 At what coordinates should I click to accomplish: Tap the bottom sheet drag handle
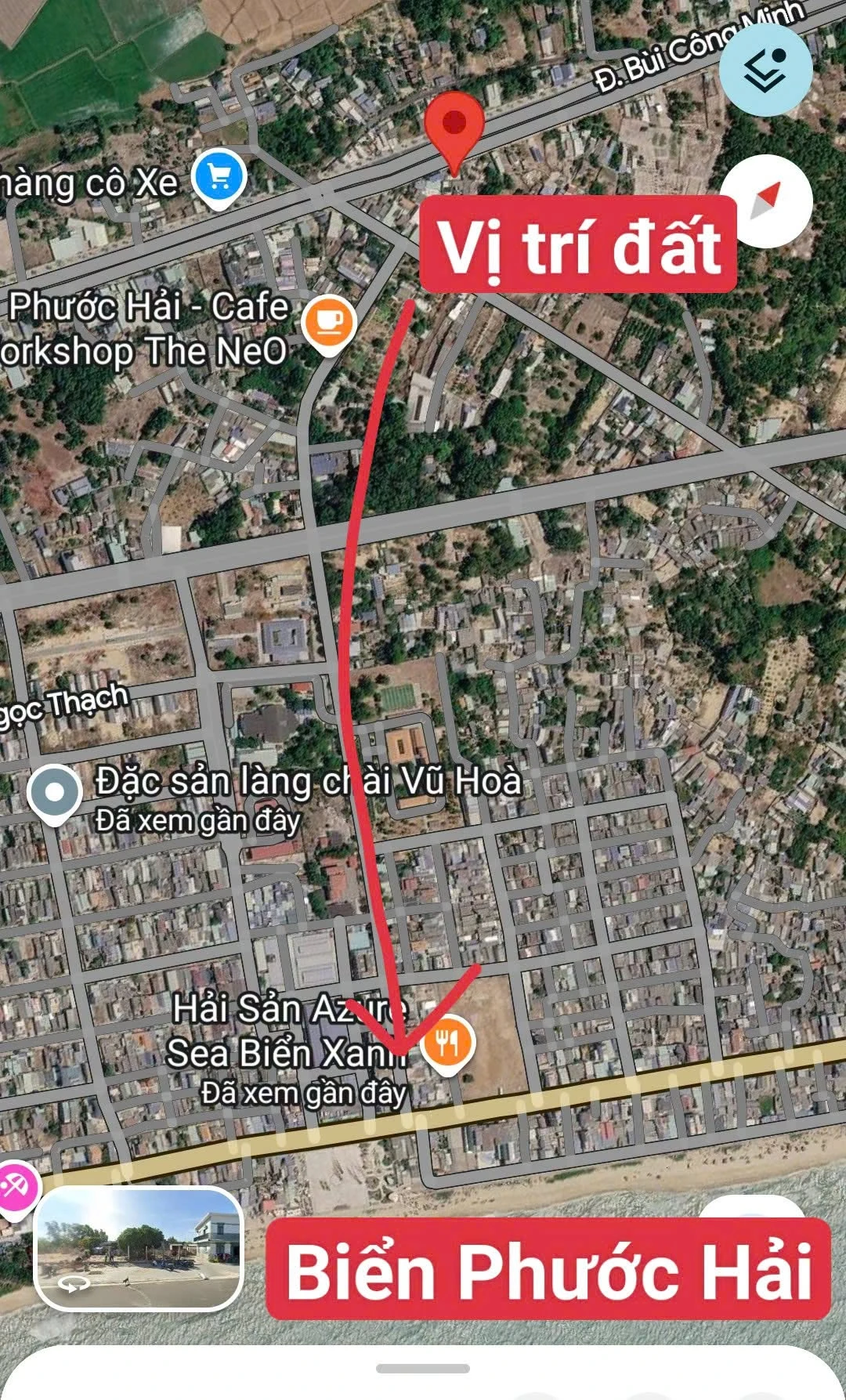(423, 1369)
